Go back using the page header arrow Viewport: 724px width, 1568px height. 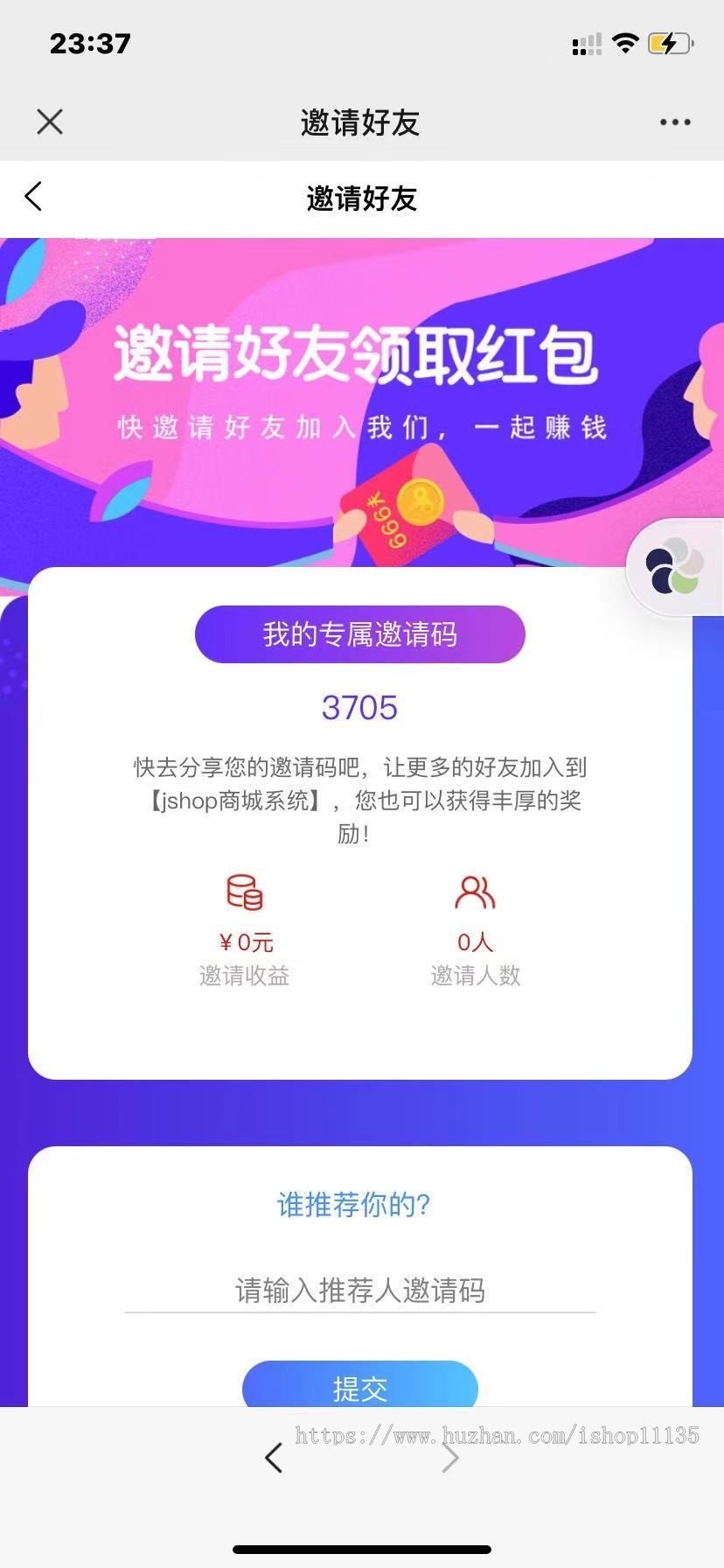[34, 197]
